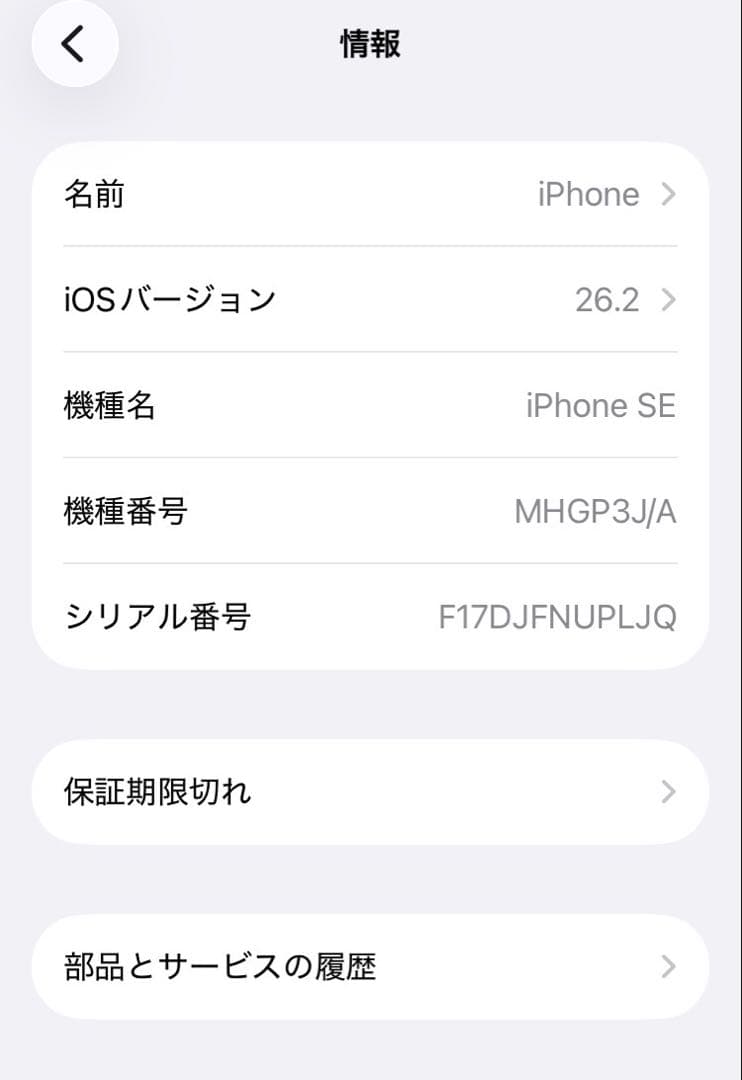Tap the chevron beside 部品とサービスの履歴
742x1080 pixels.
click(667, 966)
